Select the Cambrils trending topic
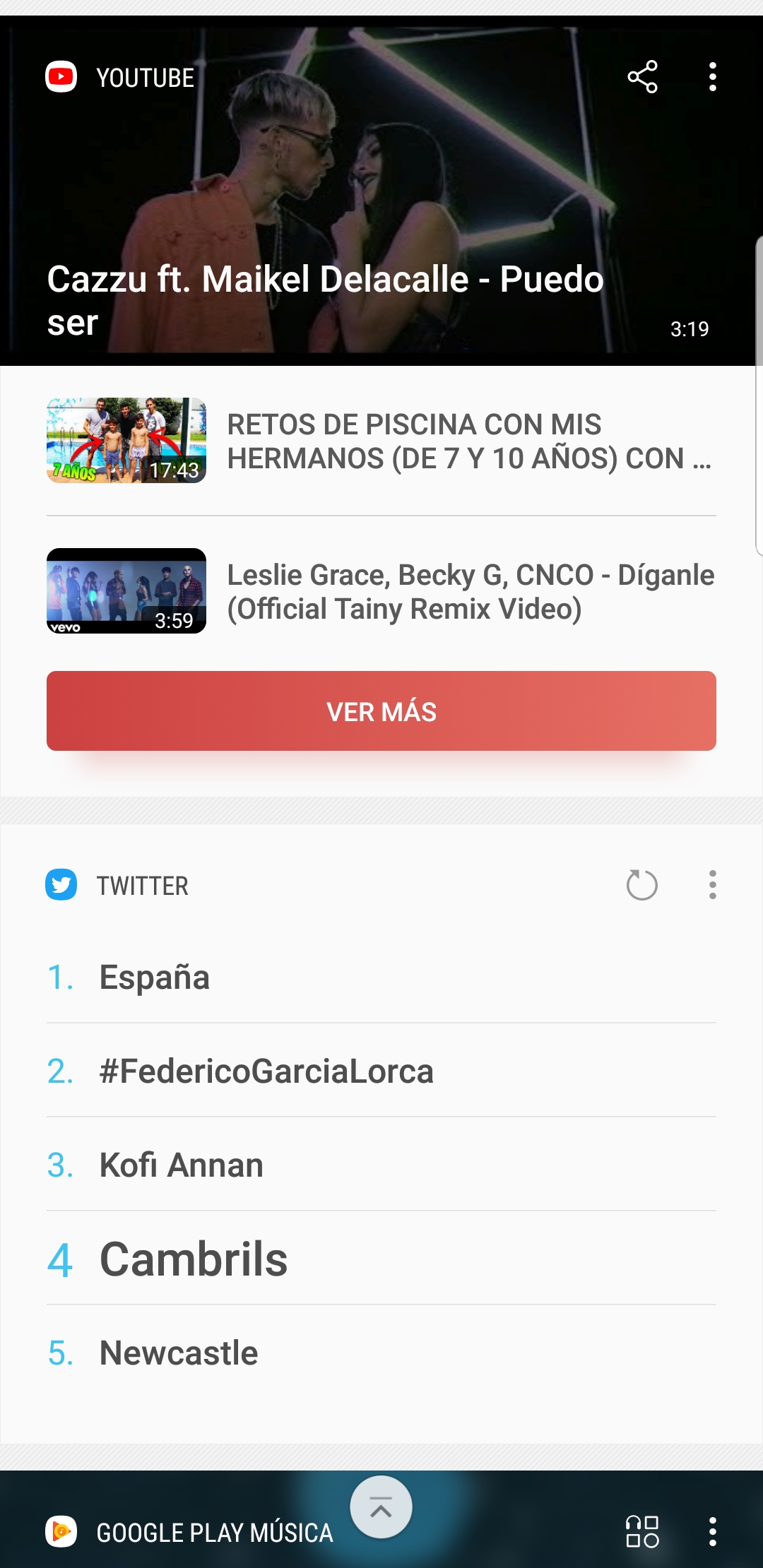Viewport: 763px width, 1568px height. [x=381, y=1259]
